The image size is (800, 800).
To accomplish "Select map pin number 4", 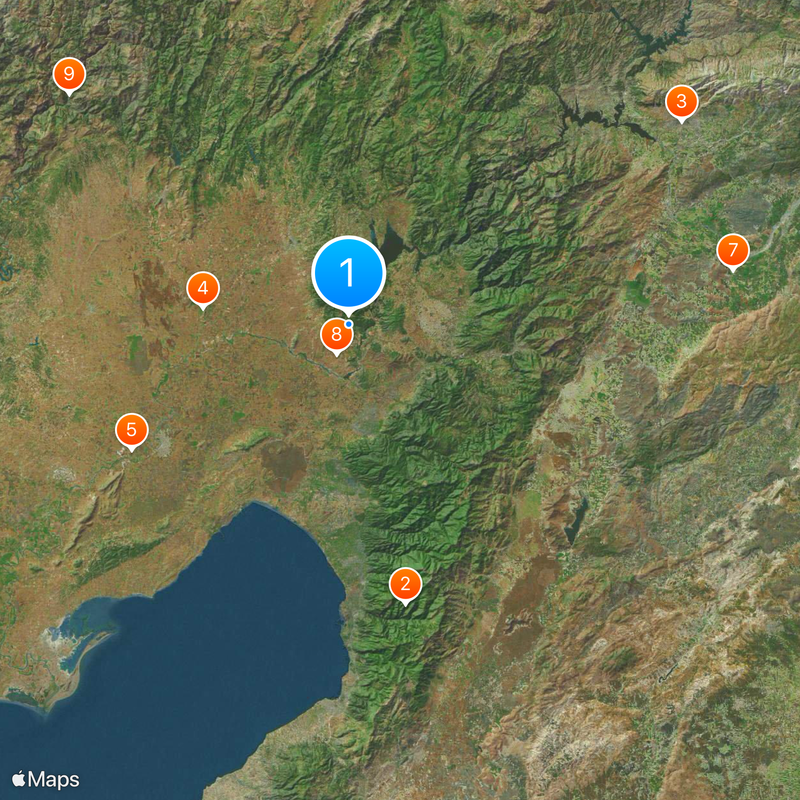I will (x=203, y=290).
